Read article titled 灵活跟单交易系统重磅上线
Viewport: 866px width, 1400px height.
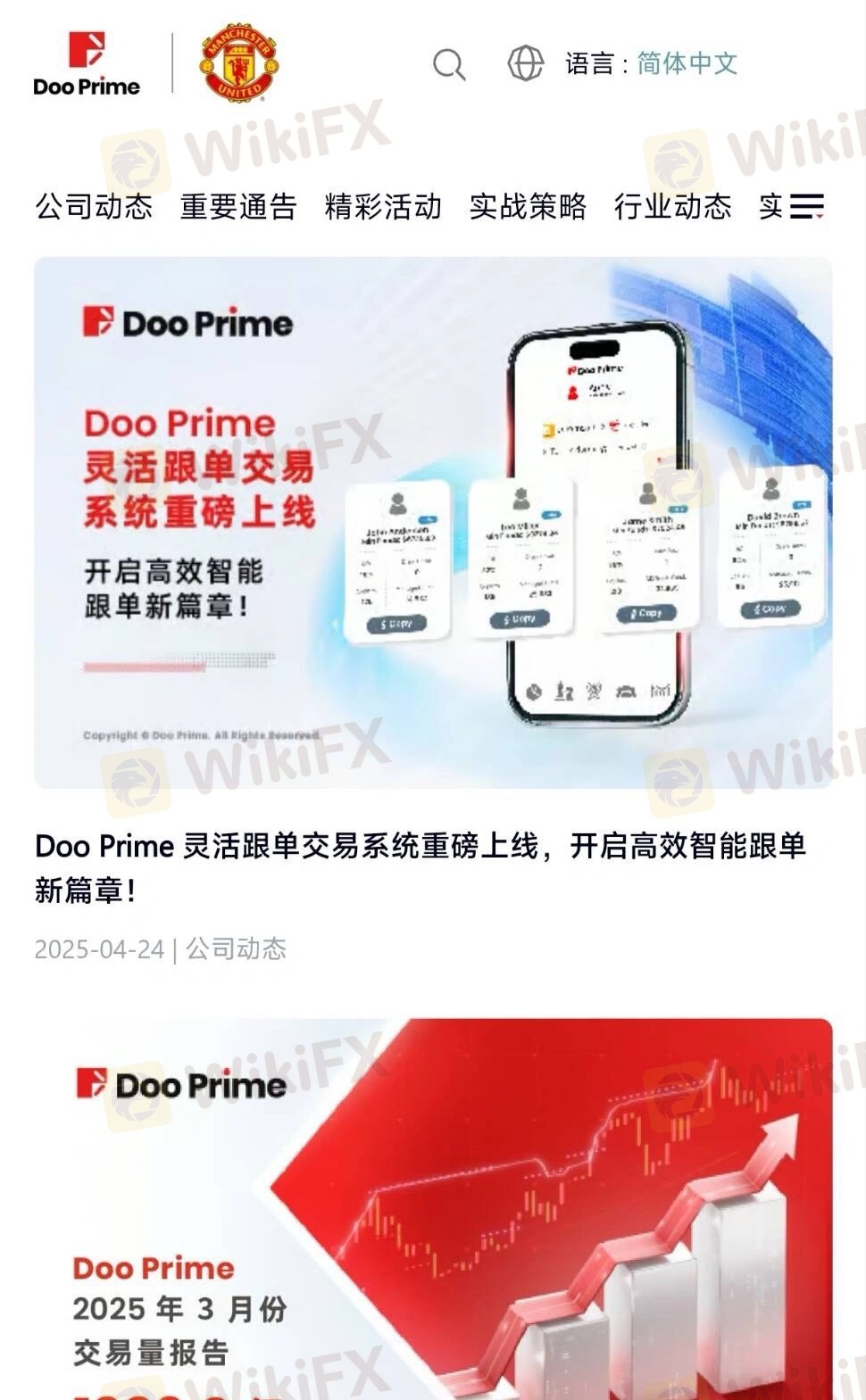(421, 867)
